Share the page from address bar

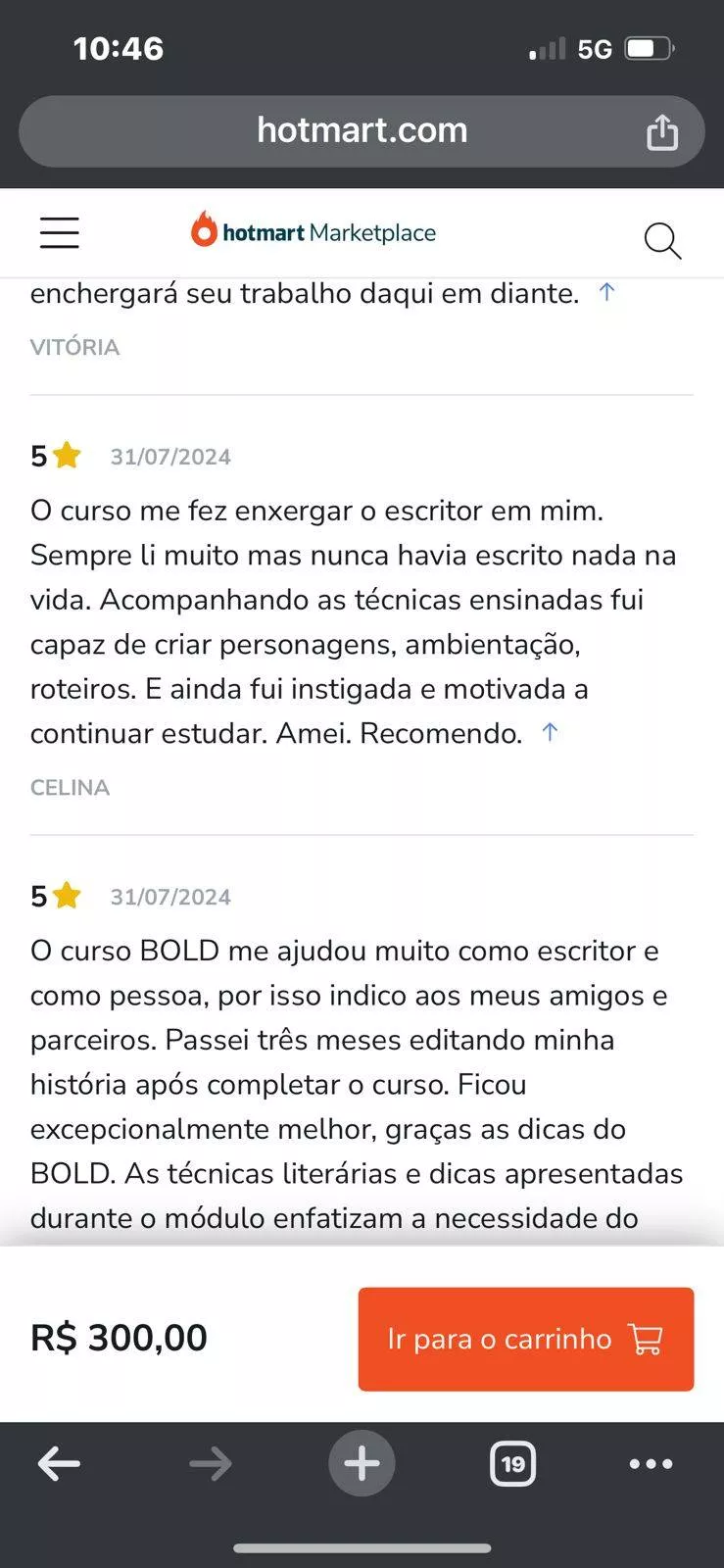662,131
